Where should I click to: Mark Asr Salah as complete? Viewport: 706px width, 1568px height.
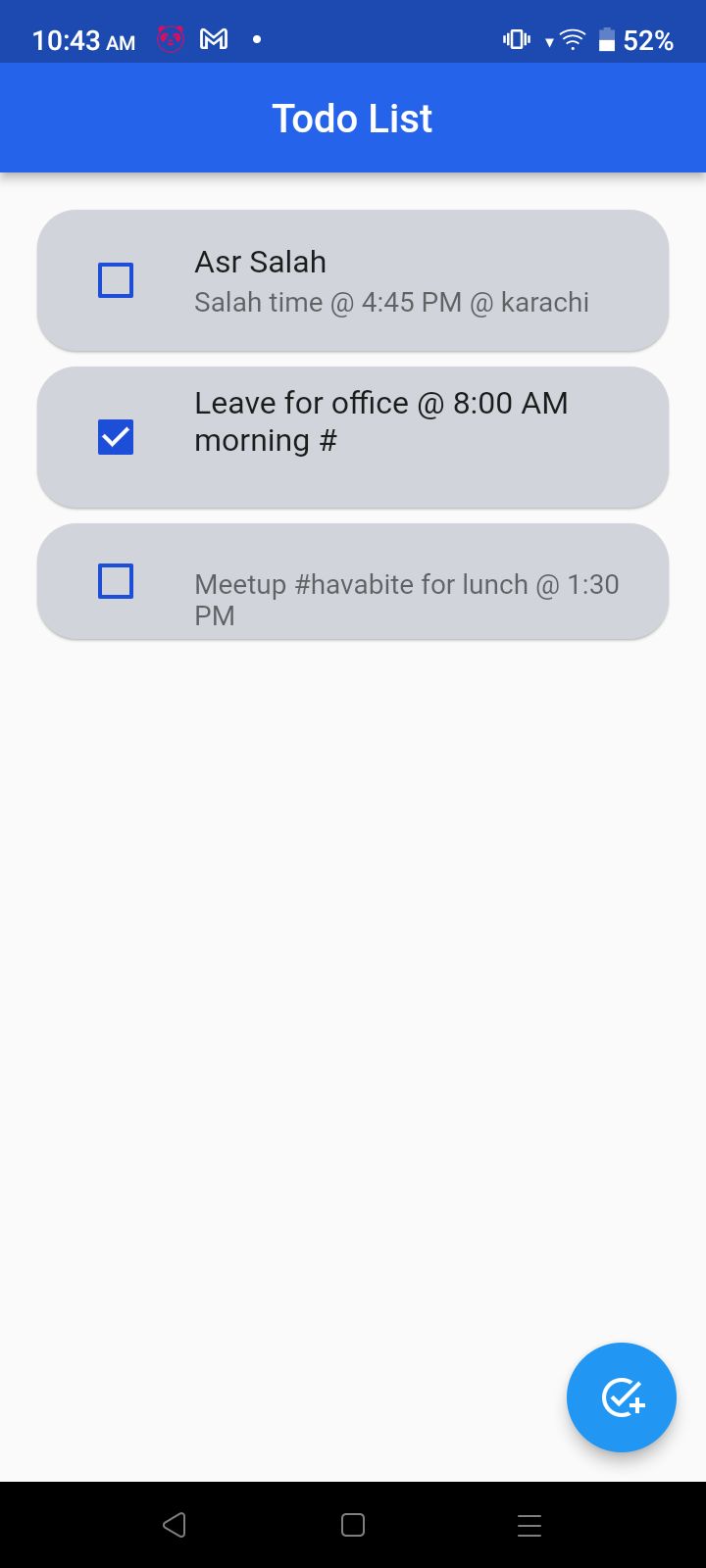click(115, 280)
